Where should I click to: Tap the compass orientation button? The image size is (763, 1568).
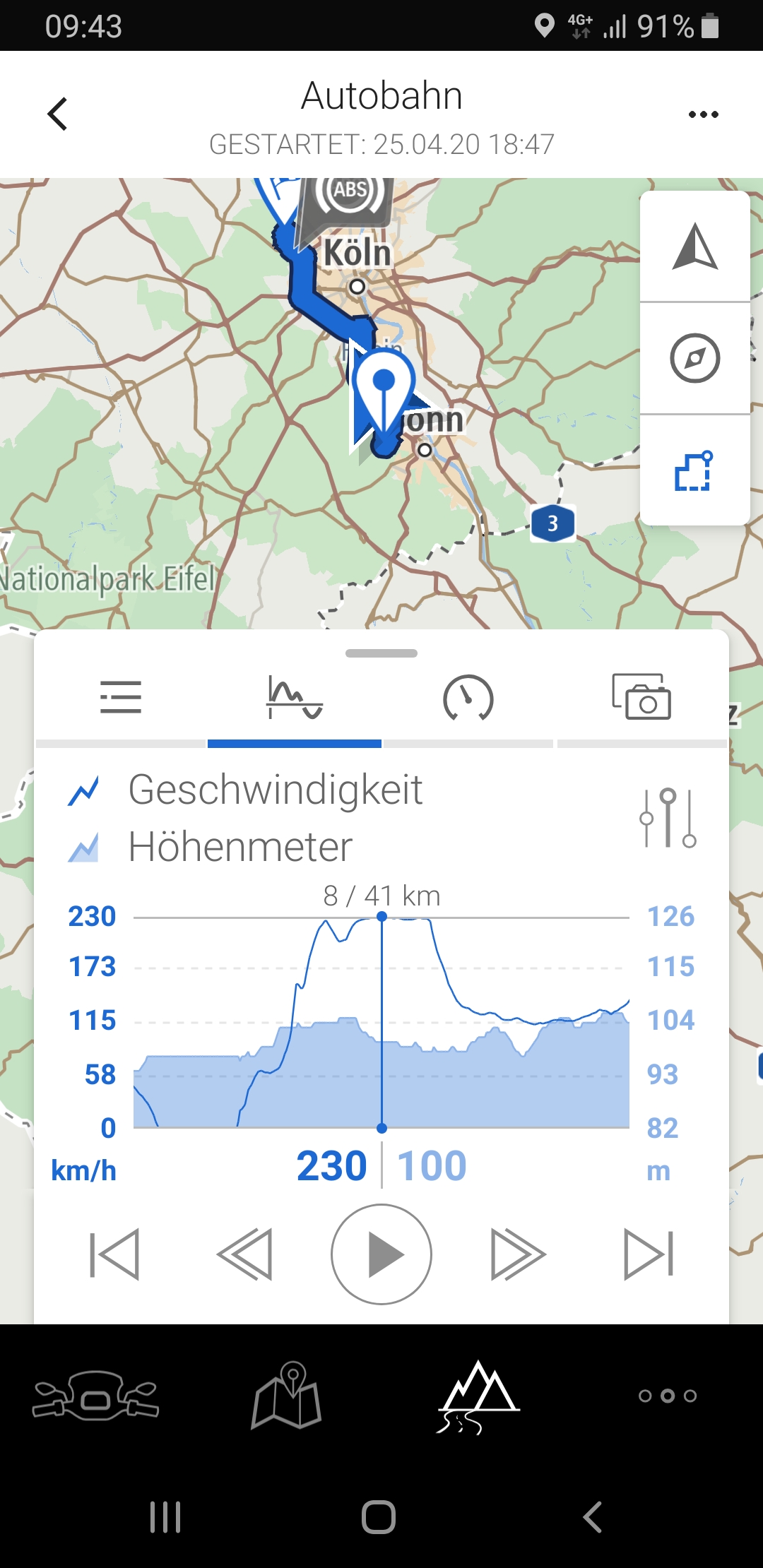pos(695,358)
